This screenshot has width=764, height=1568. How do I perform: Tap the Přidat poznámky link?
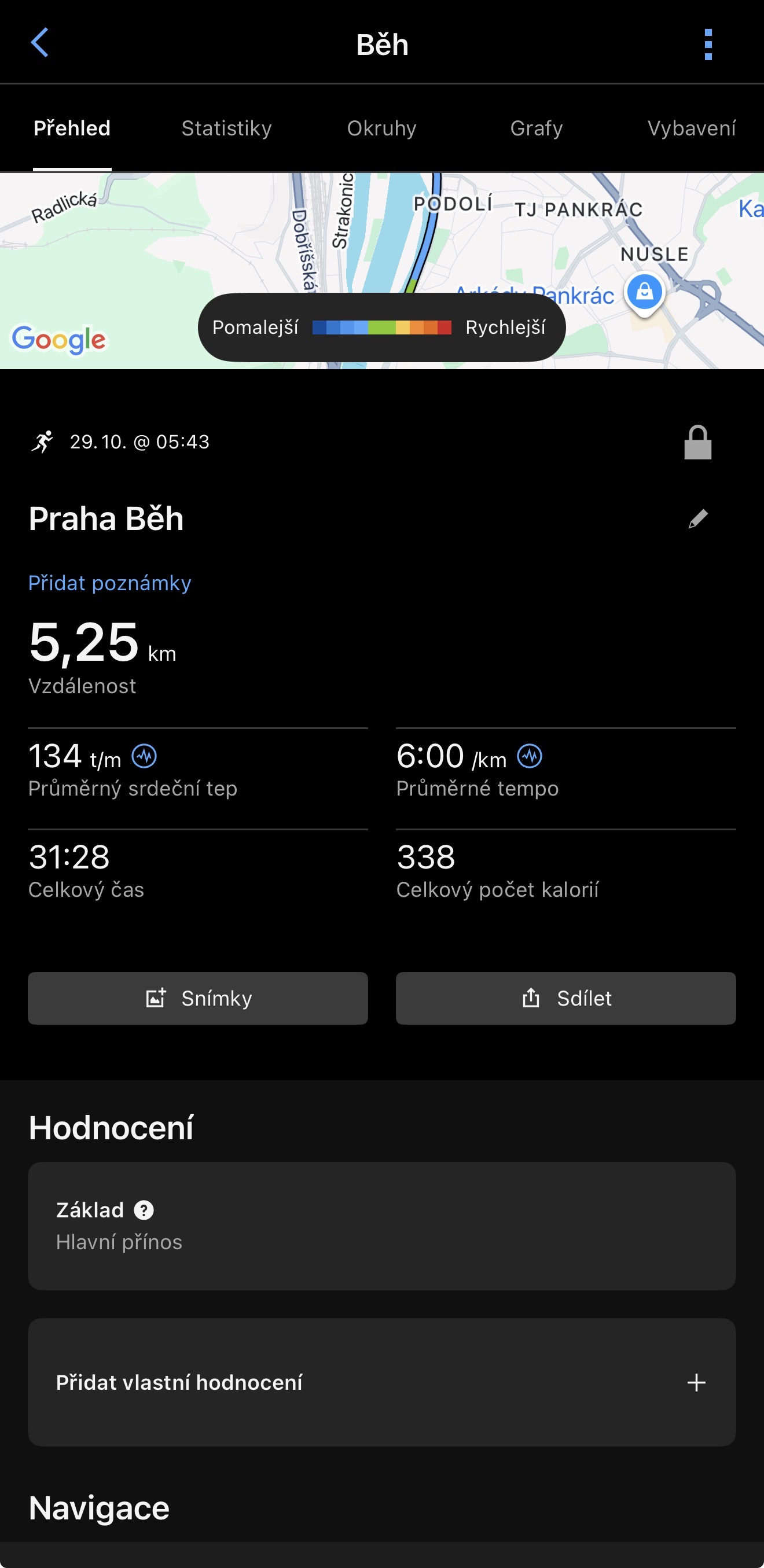109,583
